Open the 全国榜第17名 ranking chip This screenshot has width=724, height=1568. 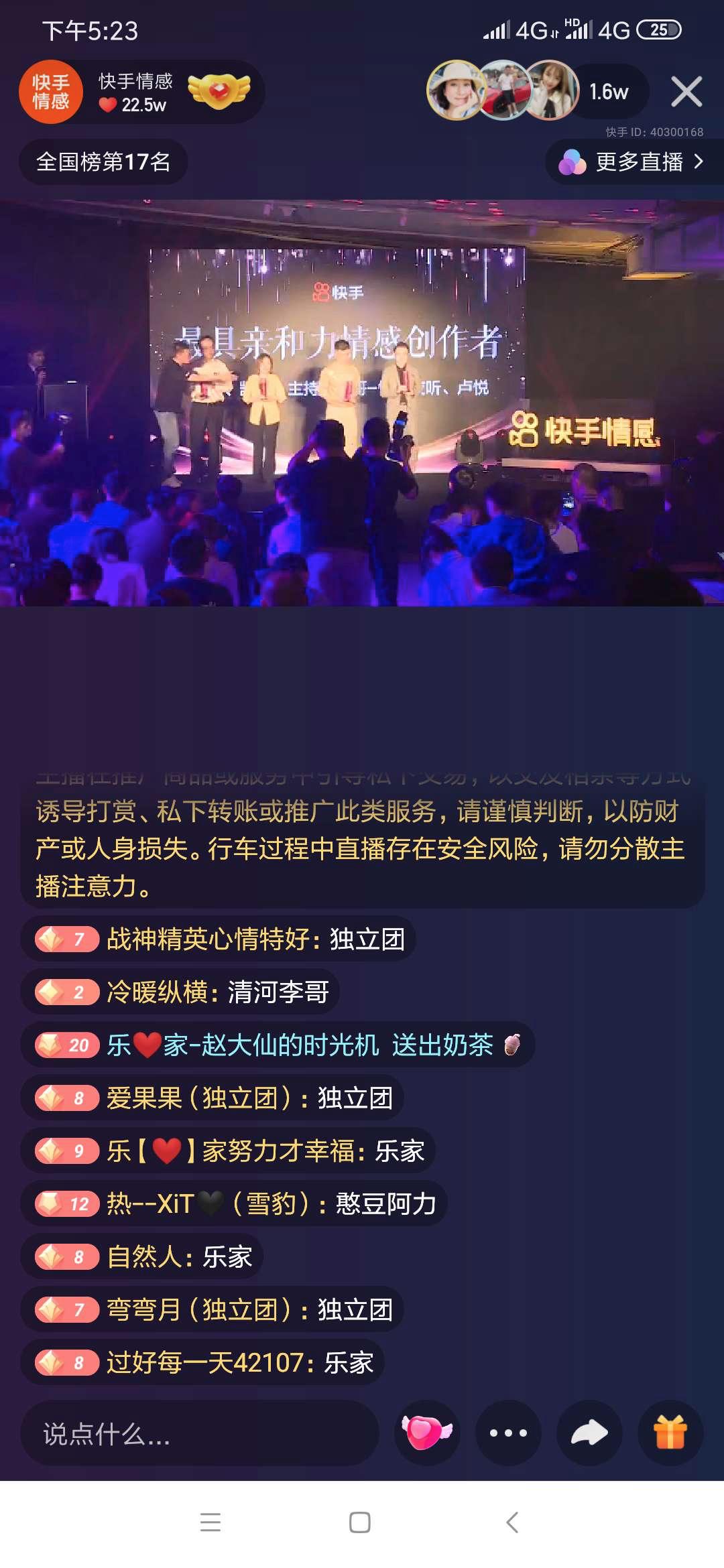[103, 161]
